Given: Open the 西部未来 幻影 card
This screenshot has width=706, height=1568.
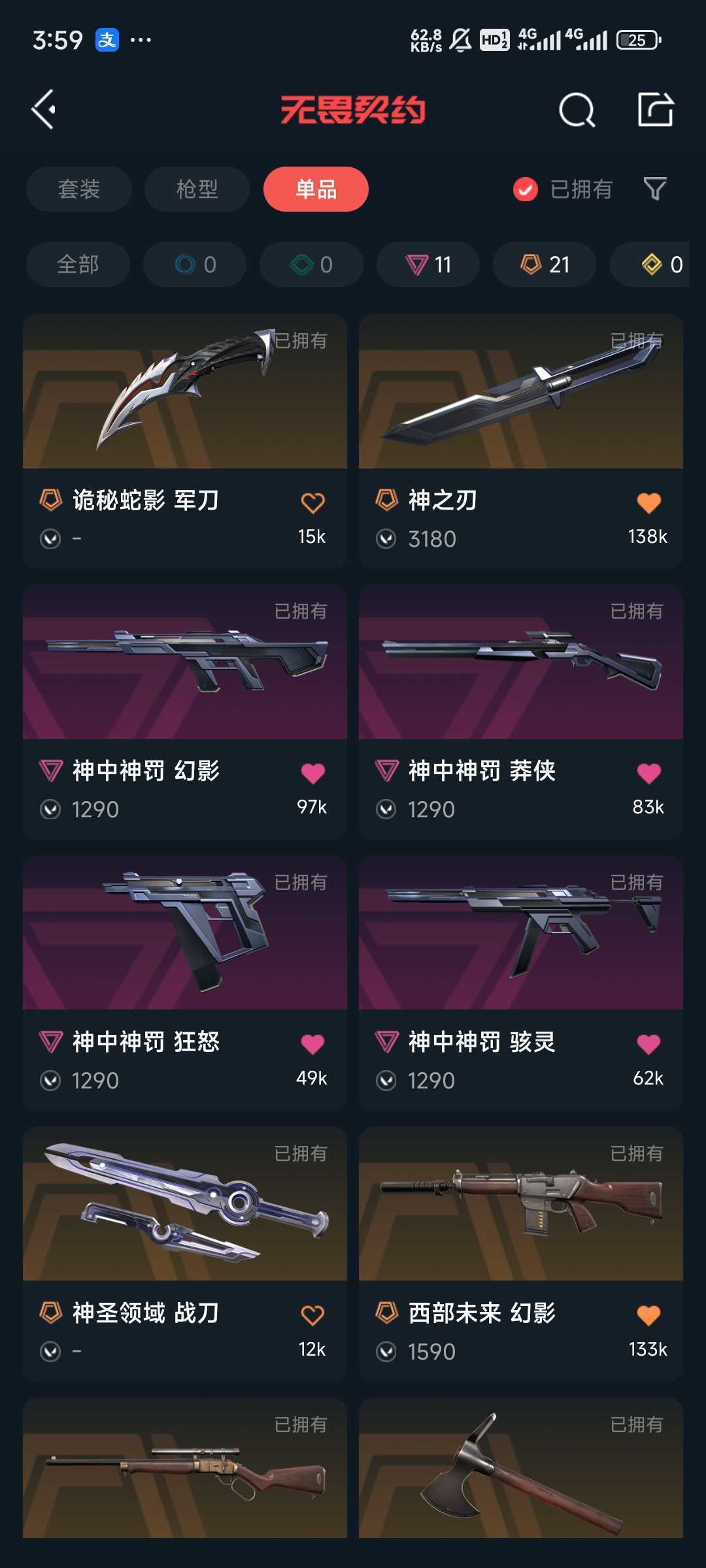Looking at the screenshot, I should (x=521, y=1254).
